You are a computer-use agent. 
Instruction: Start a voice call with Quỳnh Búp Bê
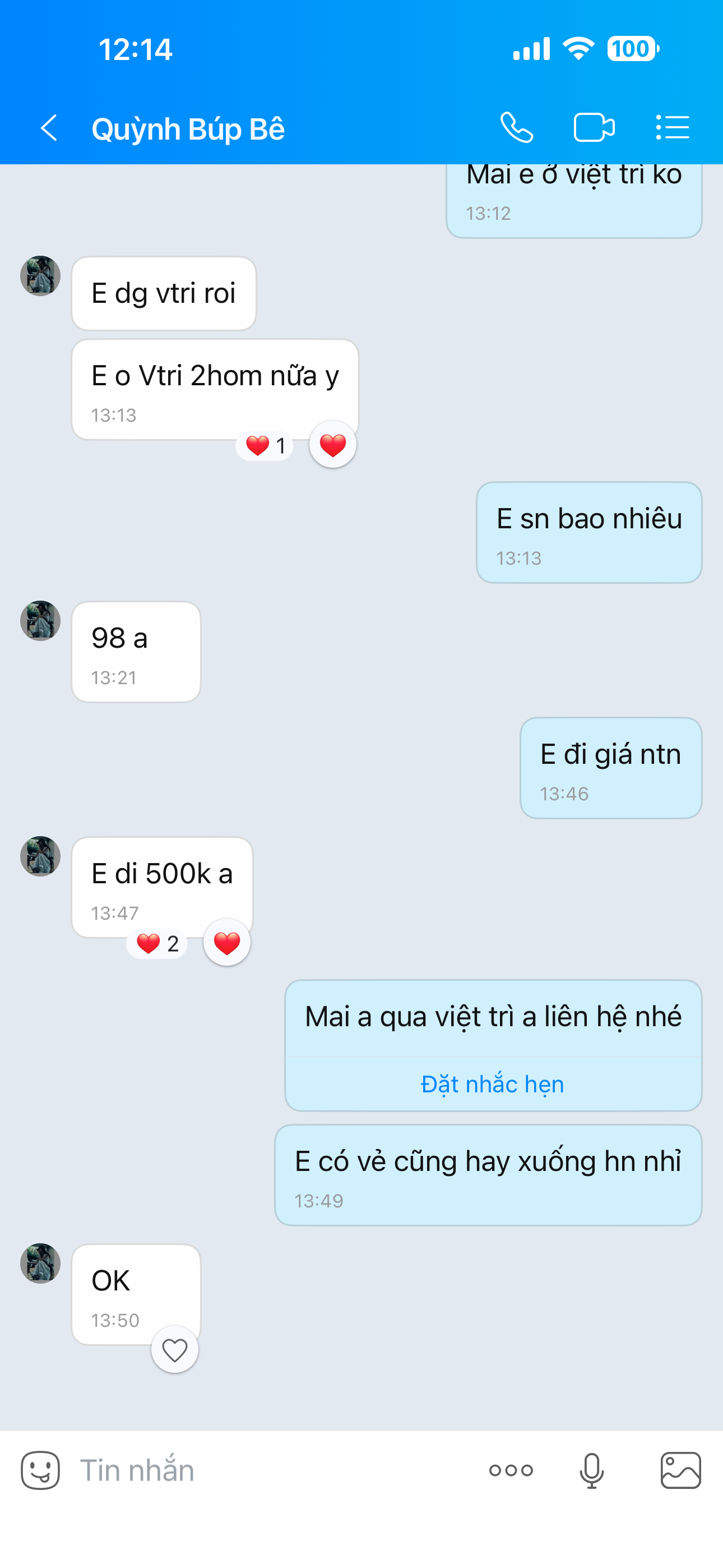coord(517,128)
